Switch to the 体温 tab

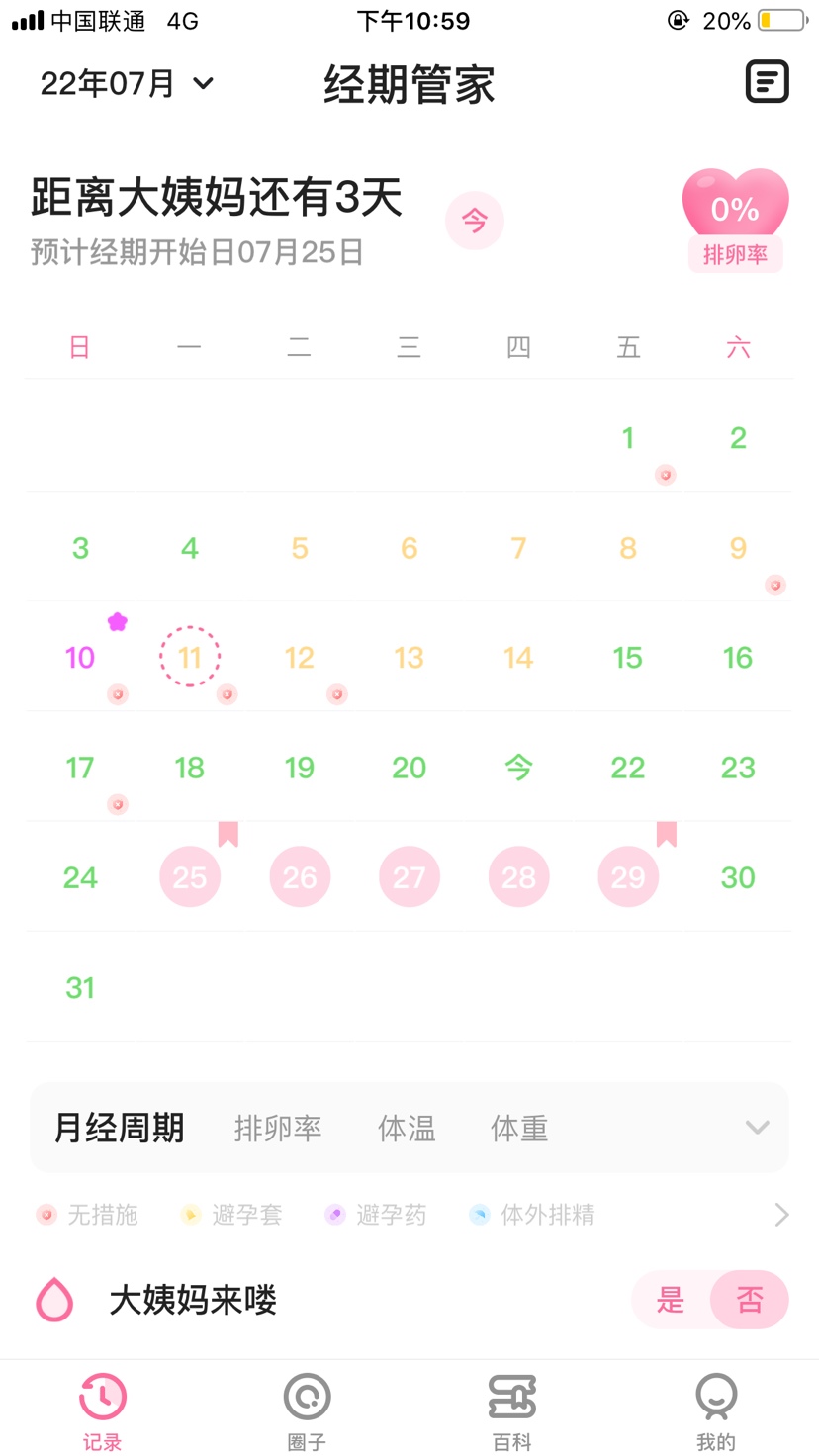(x=407, y=1129)
